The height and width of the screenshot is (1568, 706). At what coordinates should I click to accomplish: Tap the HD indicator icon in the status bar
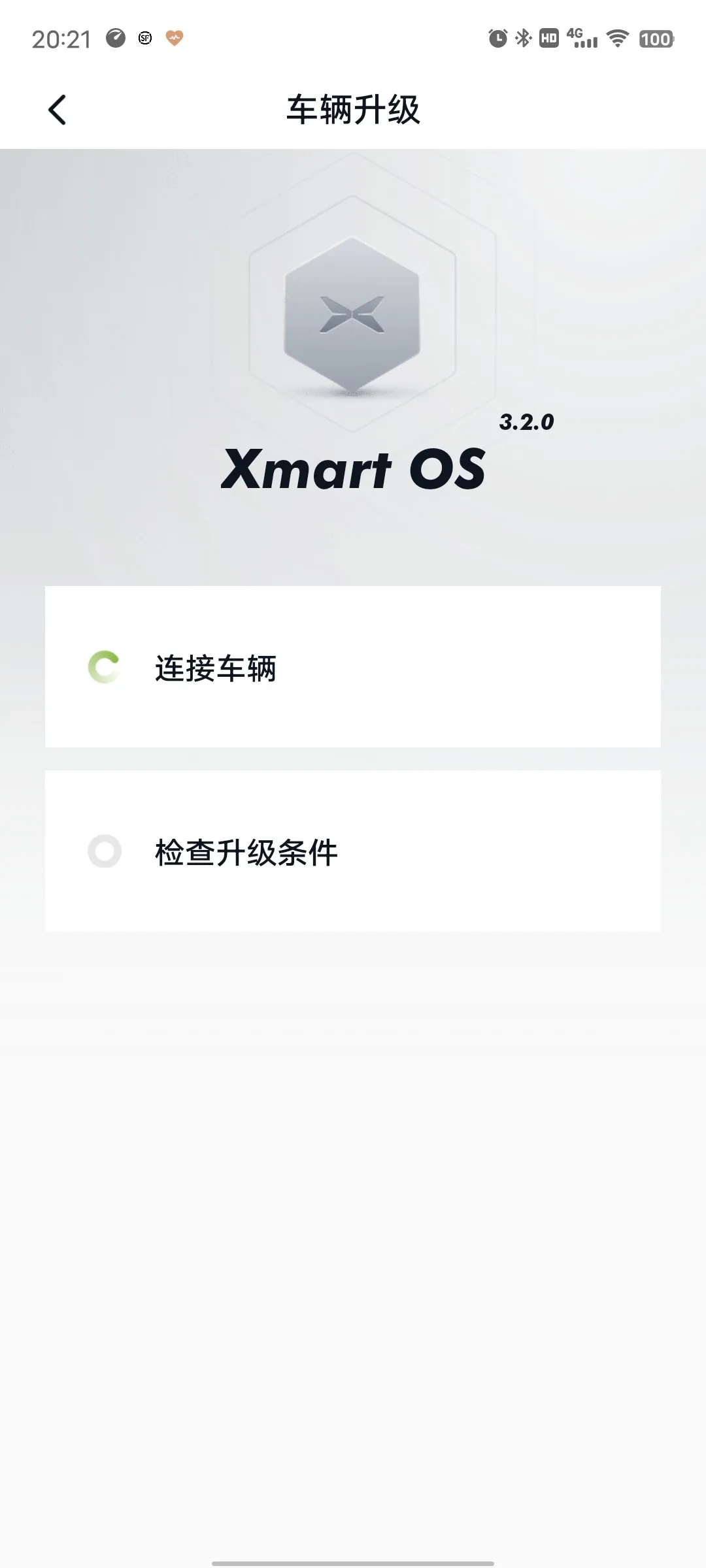(548, 39)
